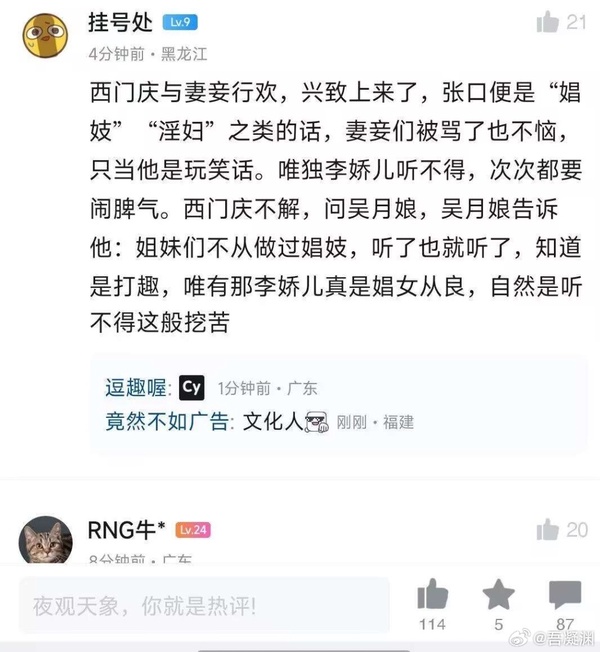Open the comments icon showing 87

(563, 595)
